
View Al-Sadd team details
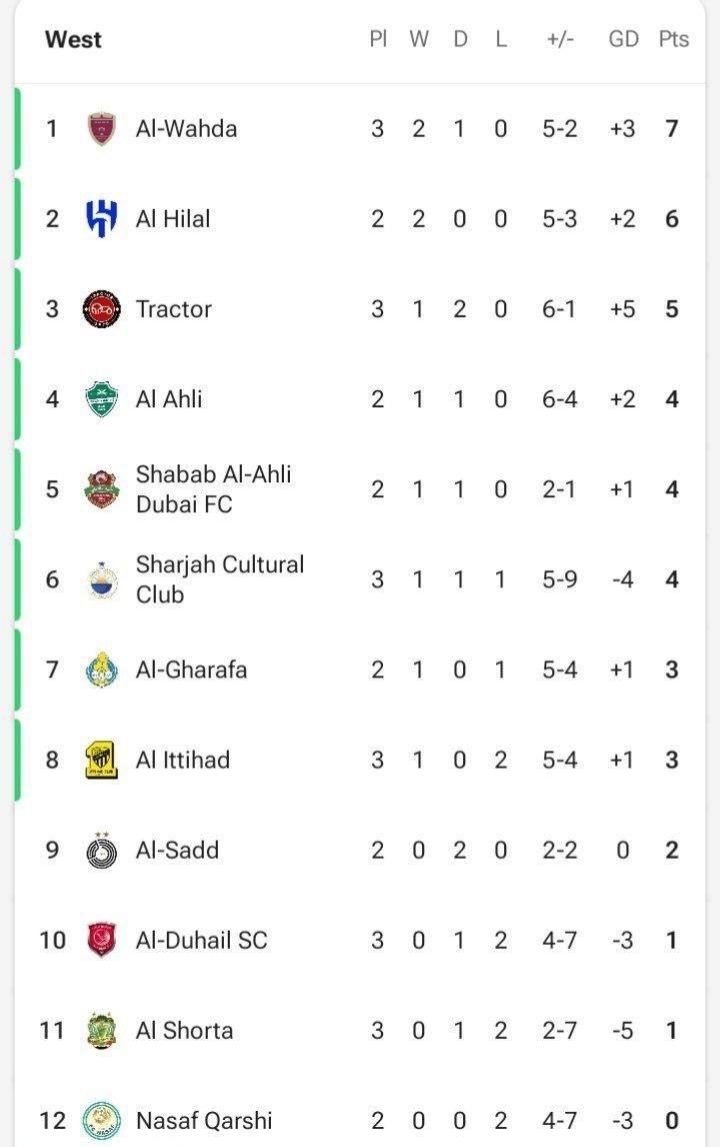[177, 850]
